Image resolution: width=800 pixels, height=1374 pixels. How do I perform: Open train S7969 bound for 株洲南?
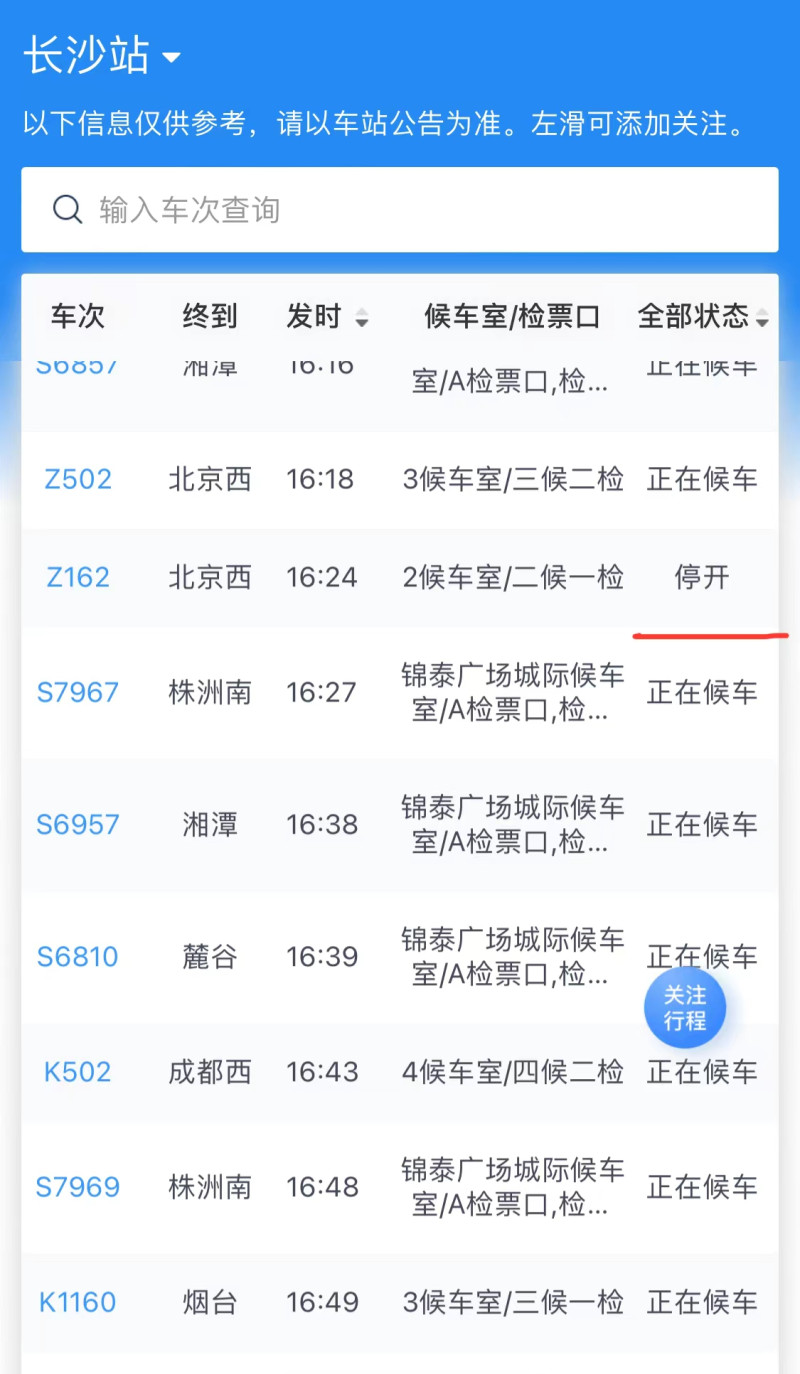click(78, 1187)
